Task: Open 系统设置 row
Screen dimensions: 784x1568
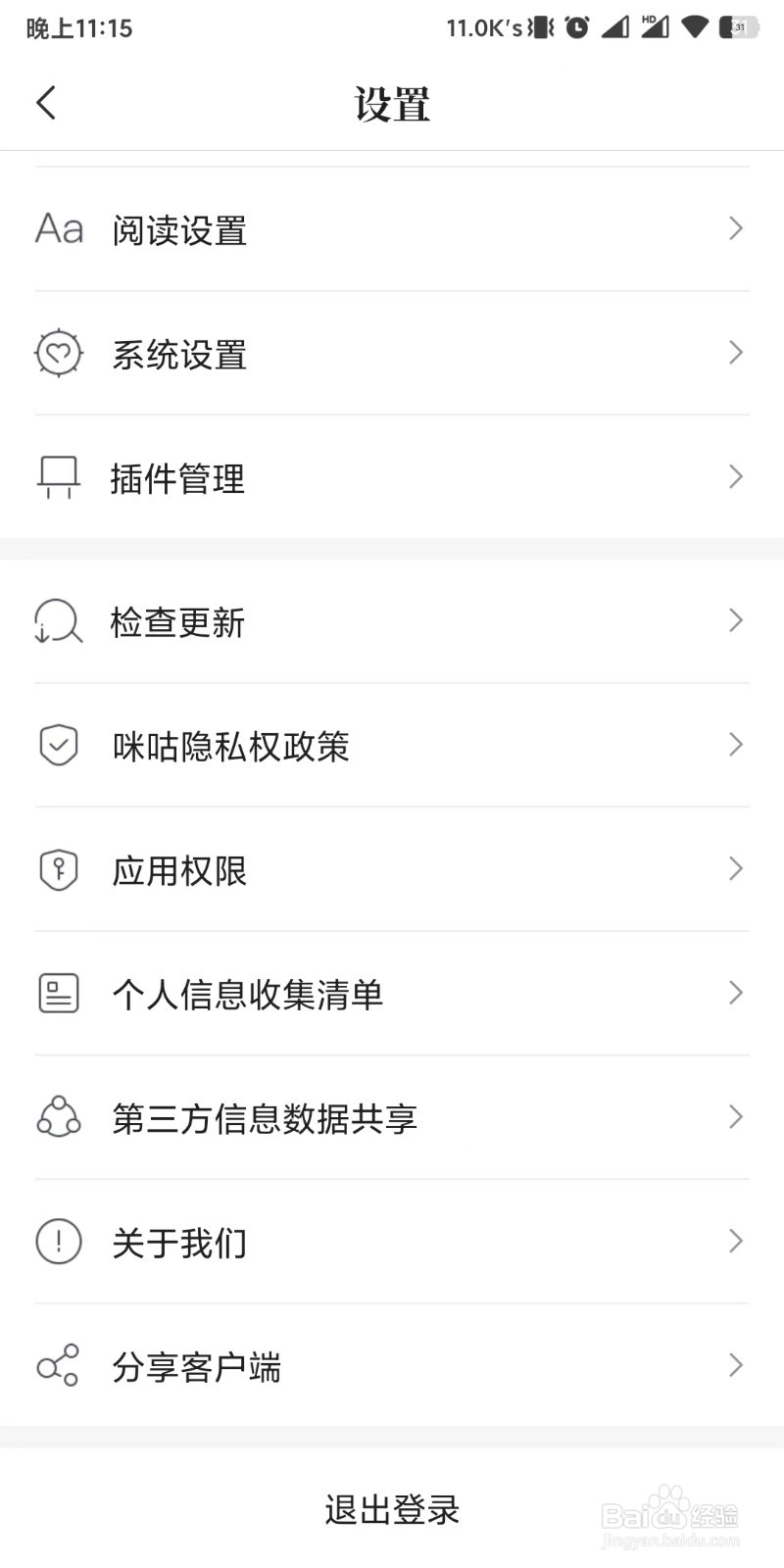Action: tap(392, 354)
